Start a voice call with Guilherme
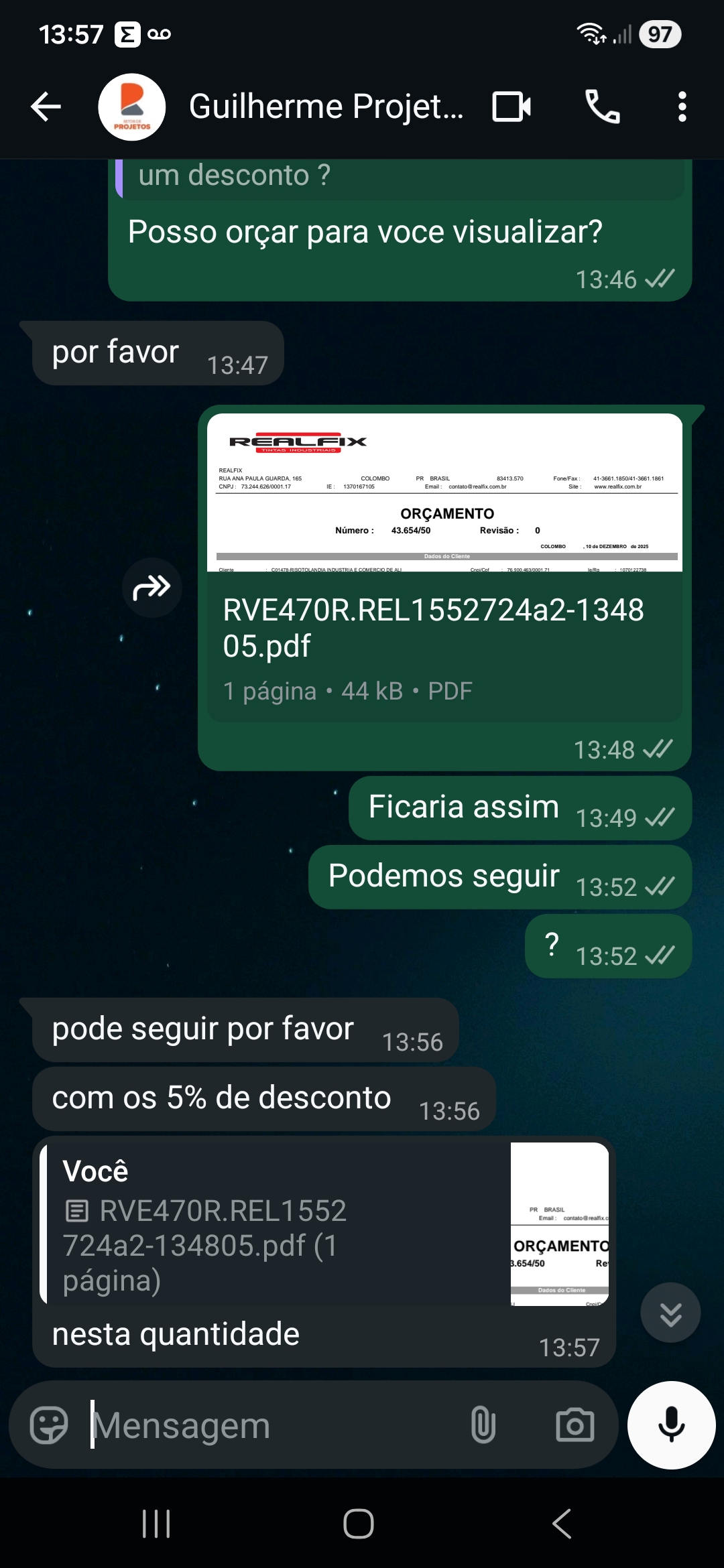This screenshot has width=724, height=1568. (602, 107)
